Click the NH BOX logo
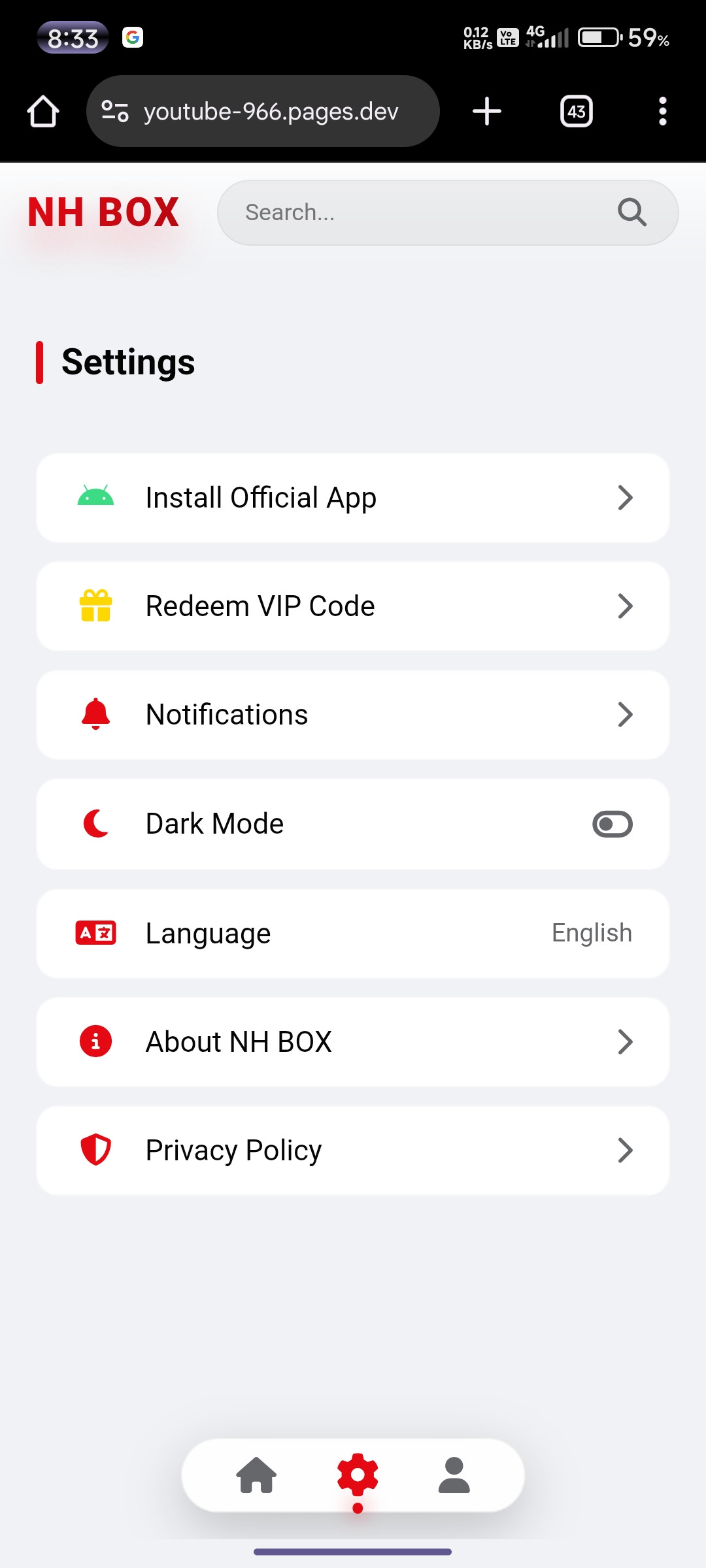The height and width of the screenshot is (1568, 706). [x=105, y=212]
